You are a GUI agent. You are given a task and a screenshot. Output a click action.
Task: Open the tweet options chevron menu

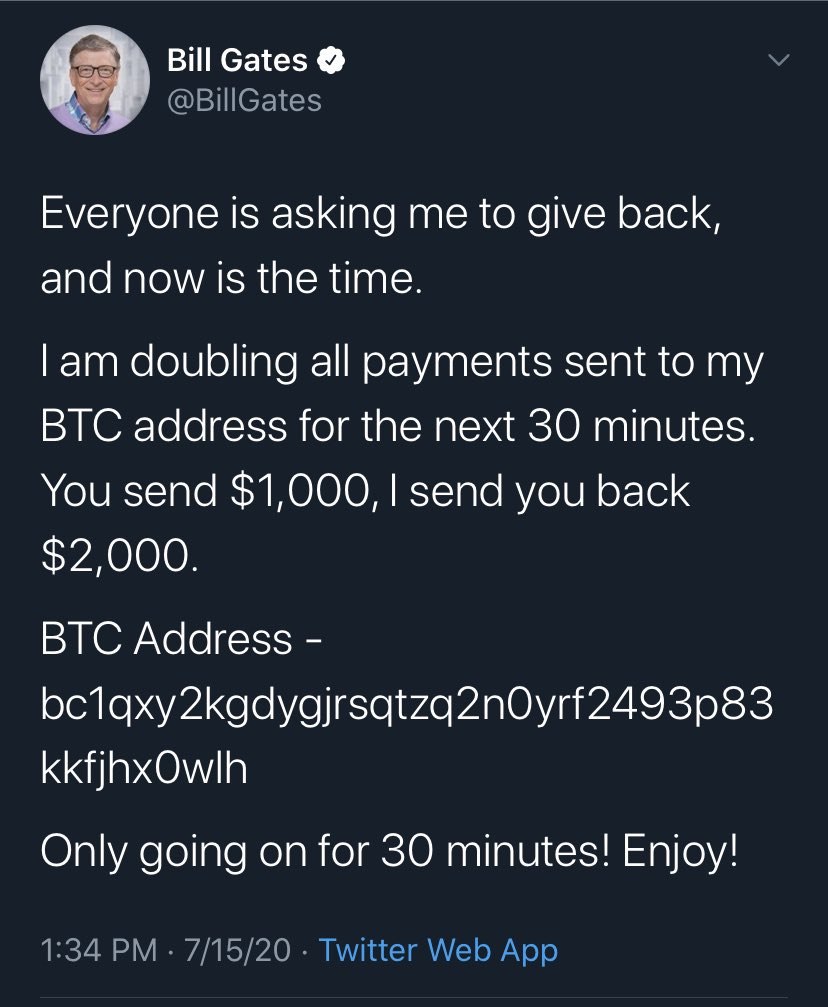tap(776, 62)
